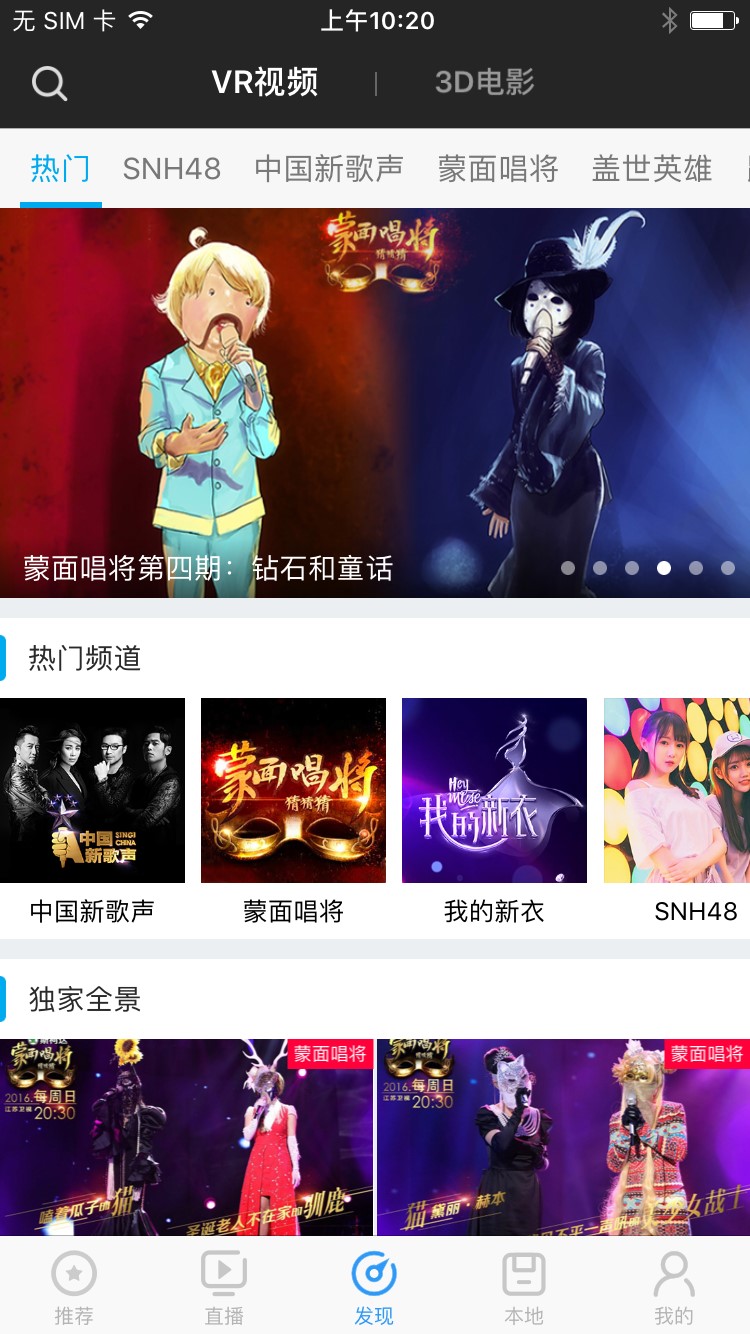Viewport: 750px width, 1334px height.
Task: Switch to the 直播 tab
Action: click(224, 1288)
